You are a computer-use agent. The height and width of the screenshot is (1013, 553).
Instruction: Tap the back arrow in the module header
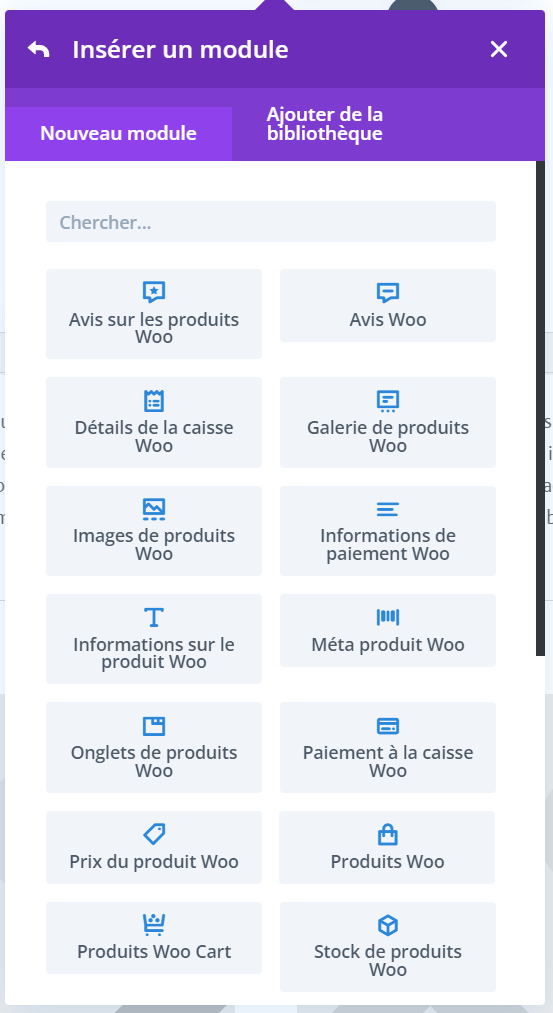(x=38, y=49)
